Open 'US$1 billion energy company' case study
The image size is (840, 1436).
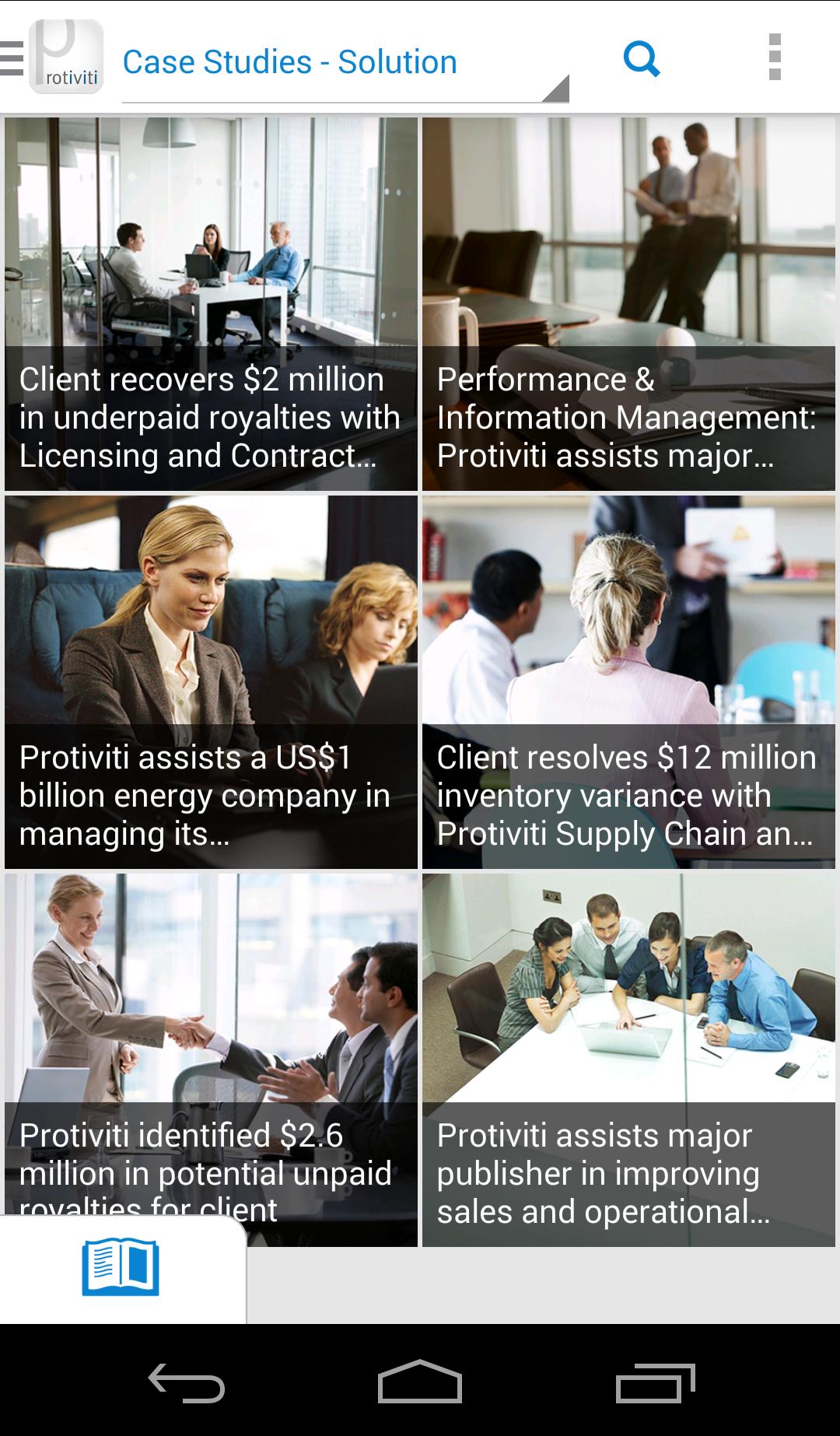click(x=211, y=681)
